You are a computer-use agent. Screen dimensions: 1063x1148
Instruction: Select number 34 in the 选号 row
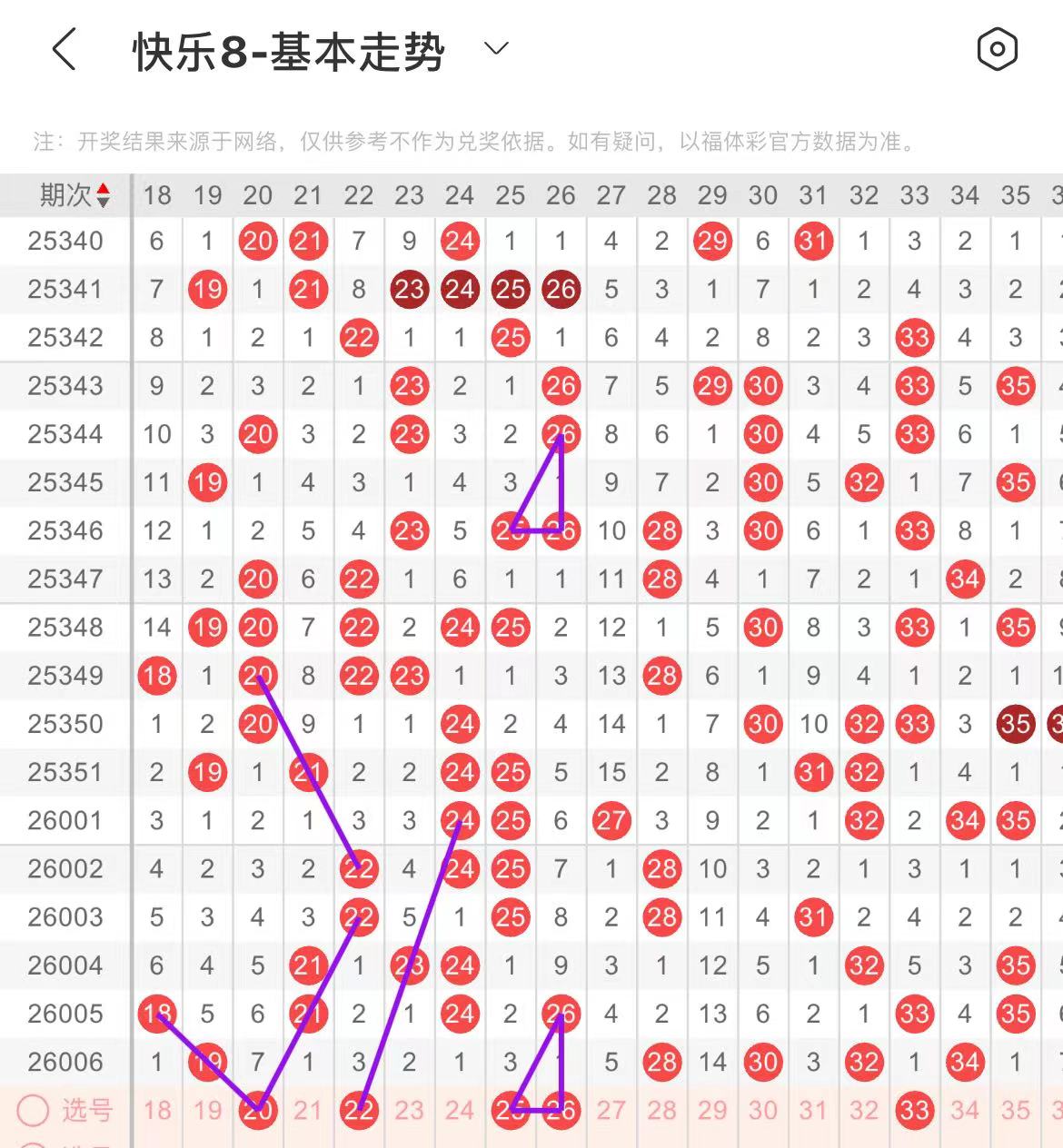coord(965,1110)
